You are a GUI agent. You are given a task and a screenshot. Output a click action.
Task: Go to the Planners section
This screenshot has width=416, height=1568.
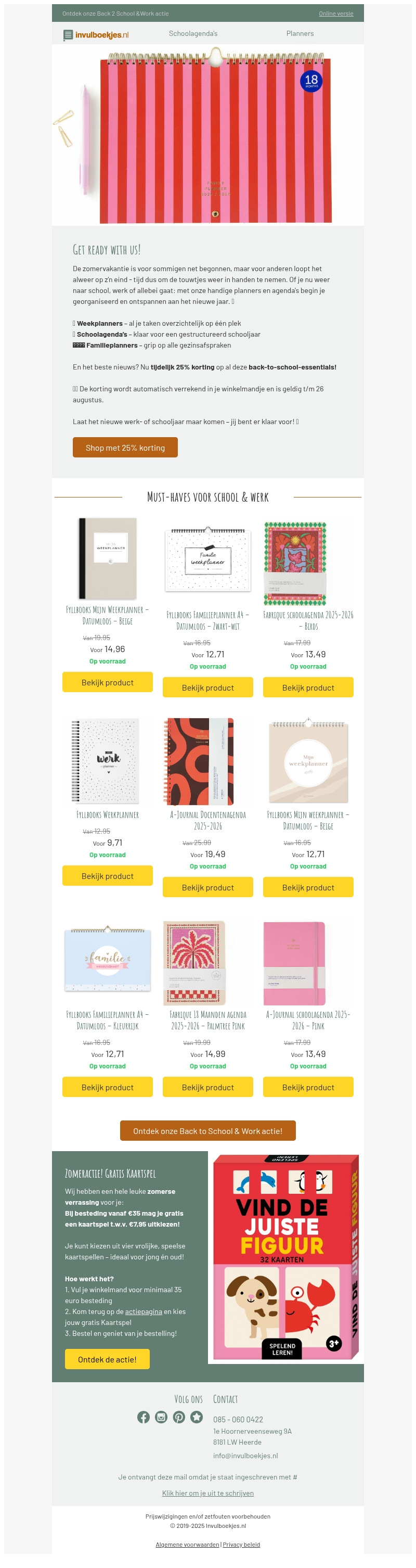point(300,33)
